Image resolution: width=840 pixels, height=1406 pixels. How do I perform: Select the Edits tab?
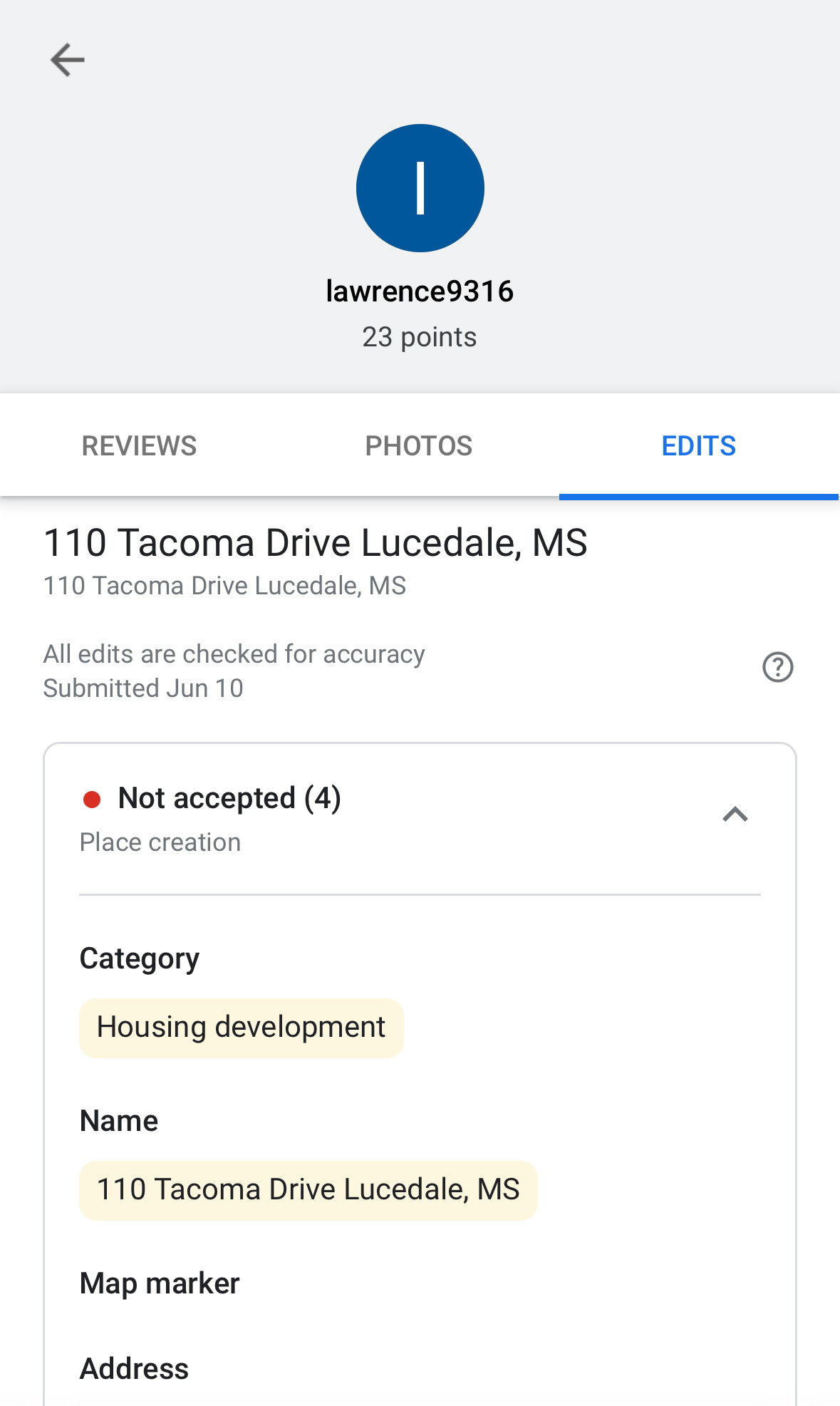coord(698,446)
